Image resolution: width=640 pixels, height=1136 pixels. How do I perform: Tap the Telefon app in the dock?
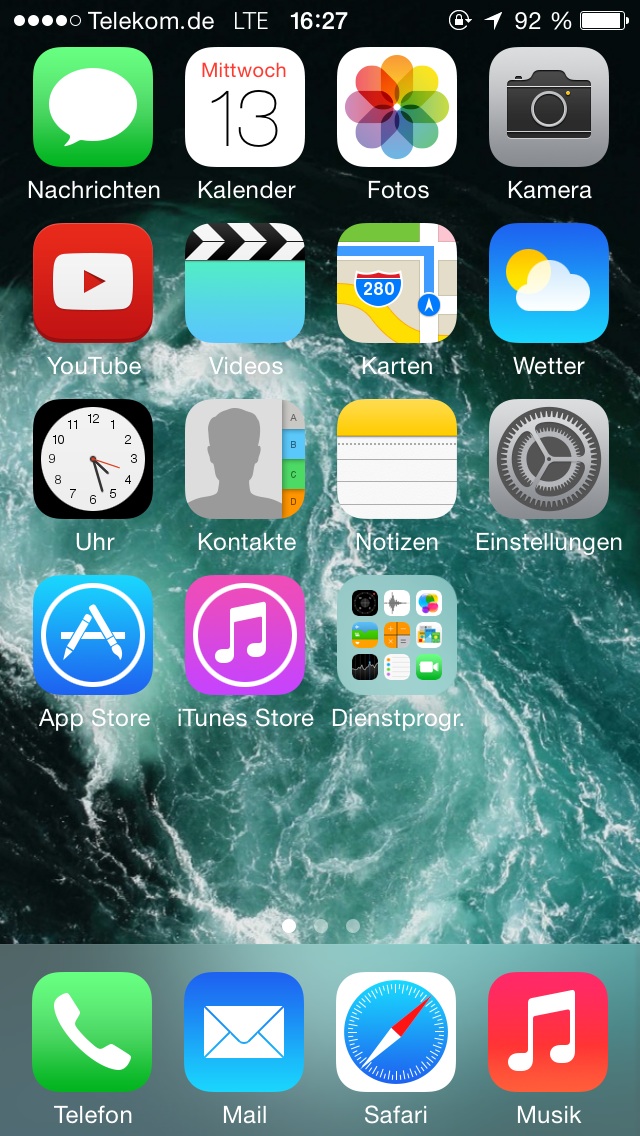(x=92, y=1032)
